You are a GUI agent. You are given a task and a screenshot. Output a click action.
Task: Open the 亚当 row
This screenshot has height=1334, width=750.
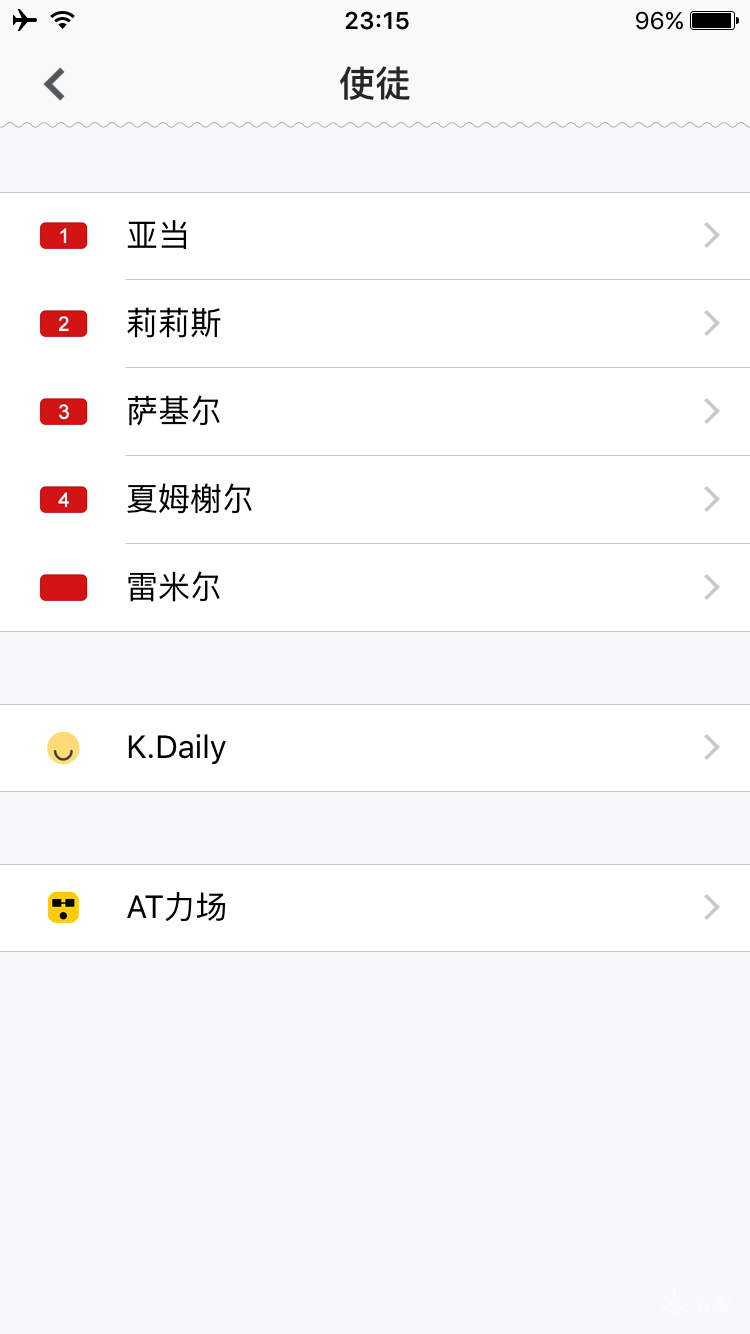pos(375,236)
